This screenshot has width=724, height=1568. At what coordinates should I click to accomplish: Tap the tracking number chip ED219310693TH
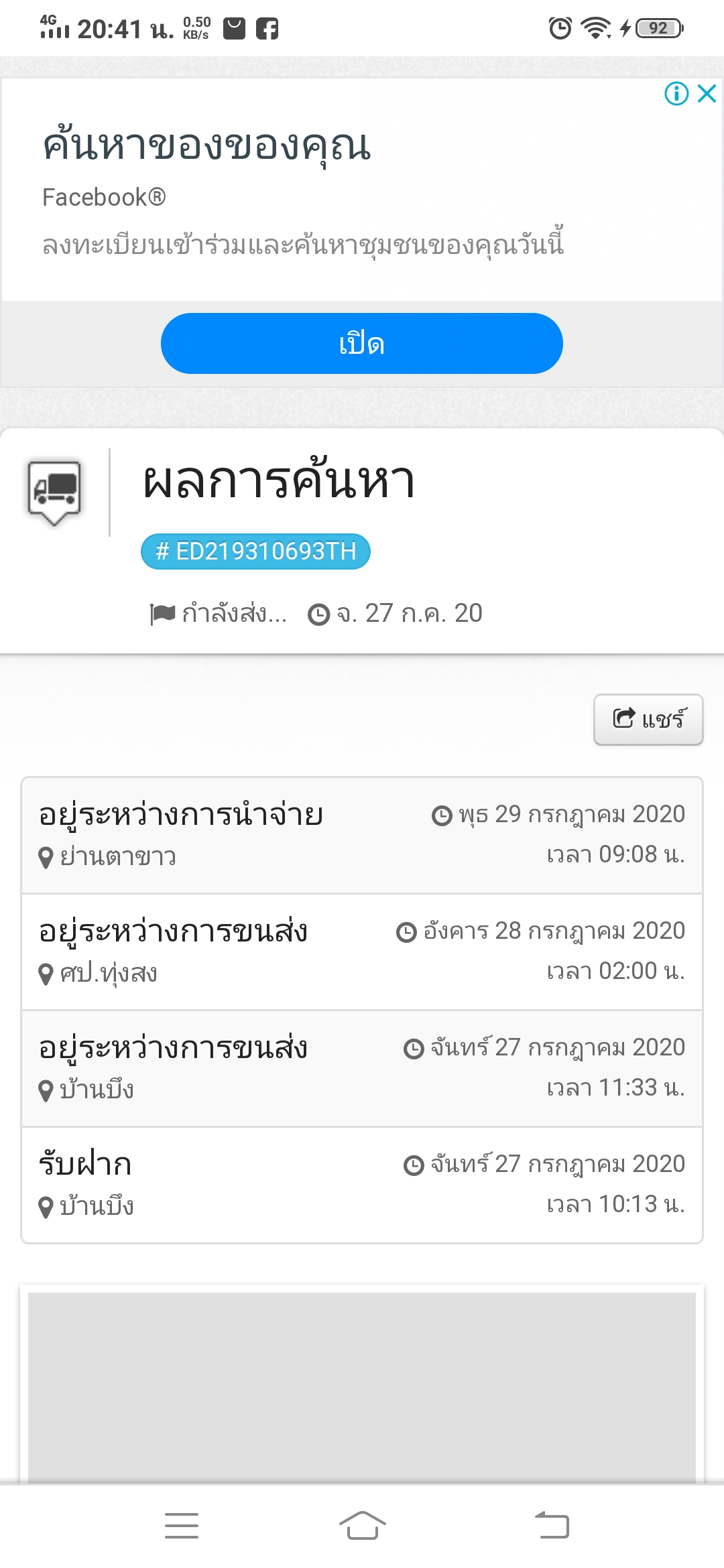pos(255,551)
